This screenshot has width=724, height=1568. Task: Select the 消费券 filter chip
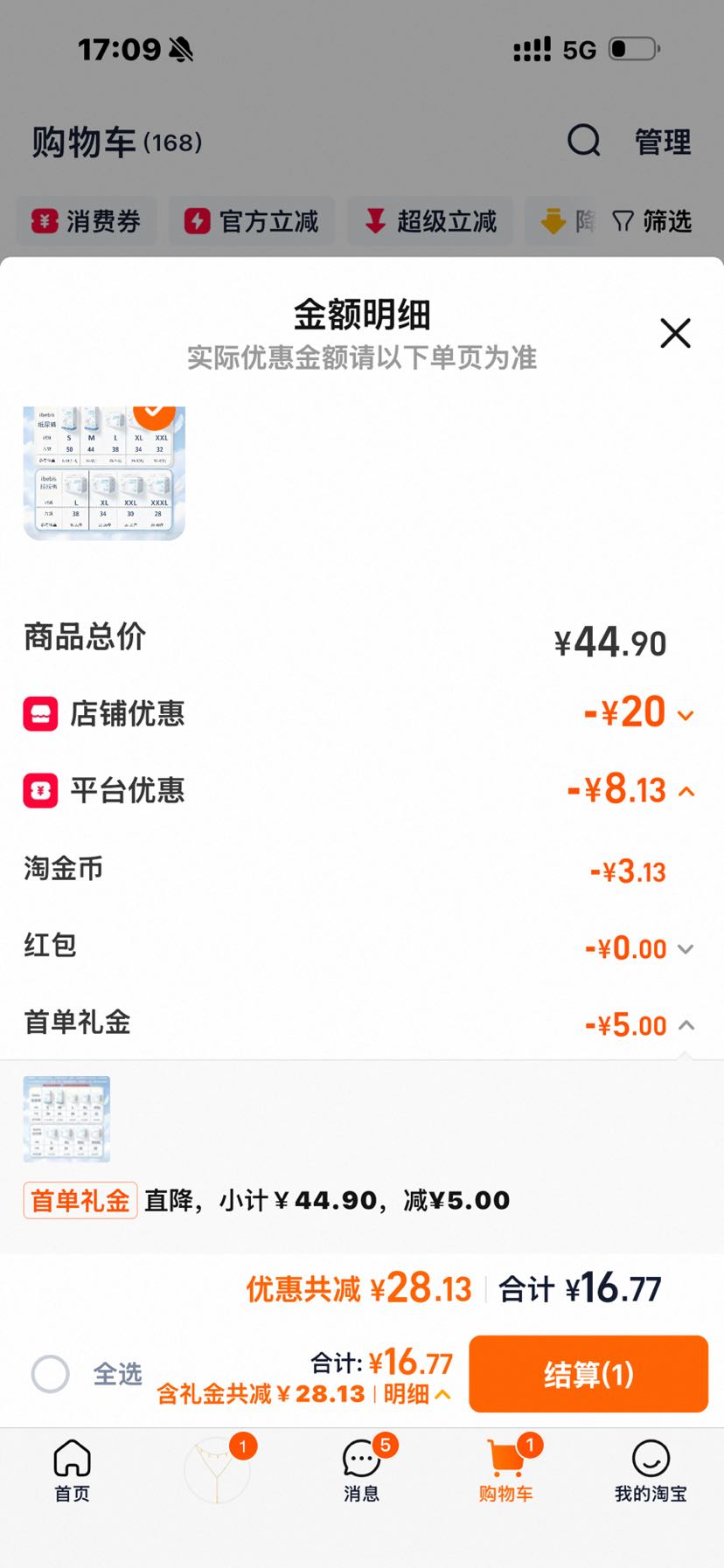pos(87,221)
